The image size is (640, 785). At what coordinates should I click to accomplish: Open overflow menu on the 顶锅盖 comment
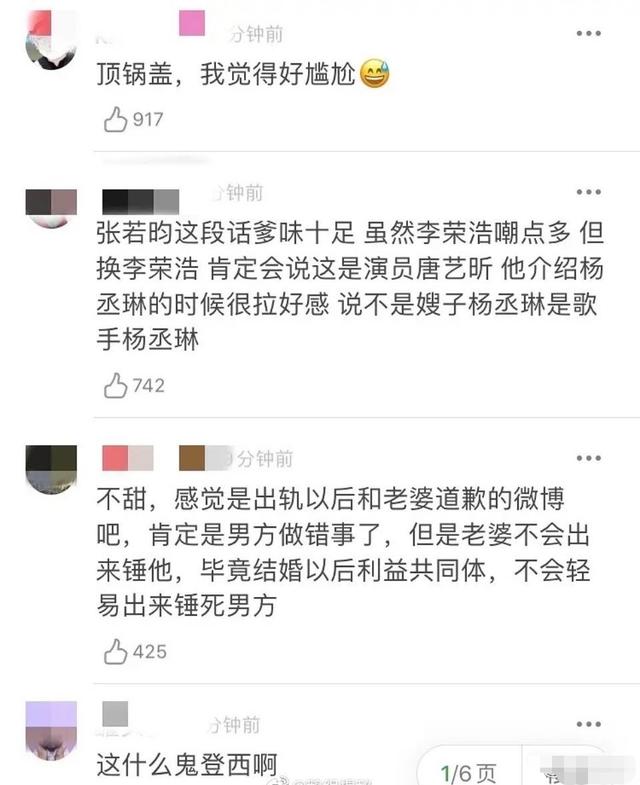pyautogui.click(x=589, y=34)
